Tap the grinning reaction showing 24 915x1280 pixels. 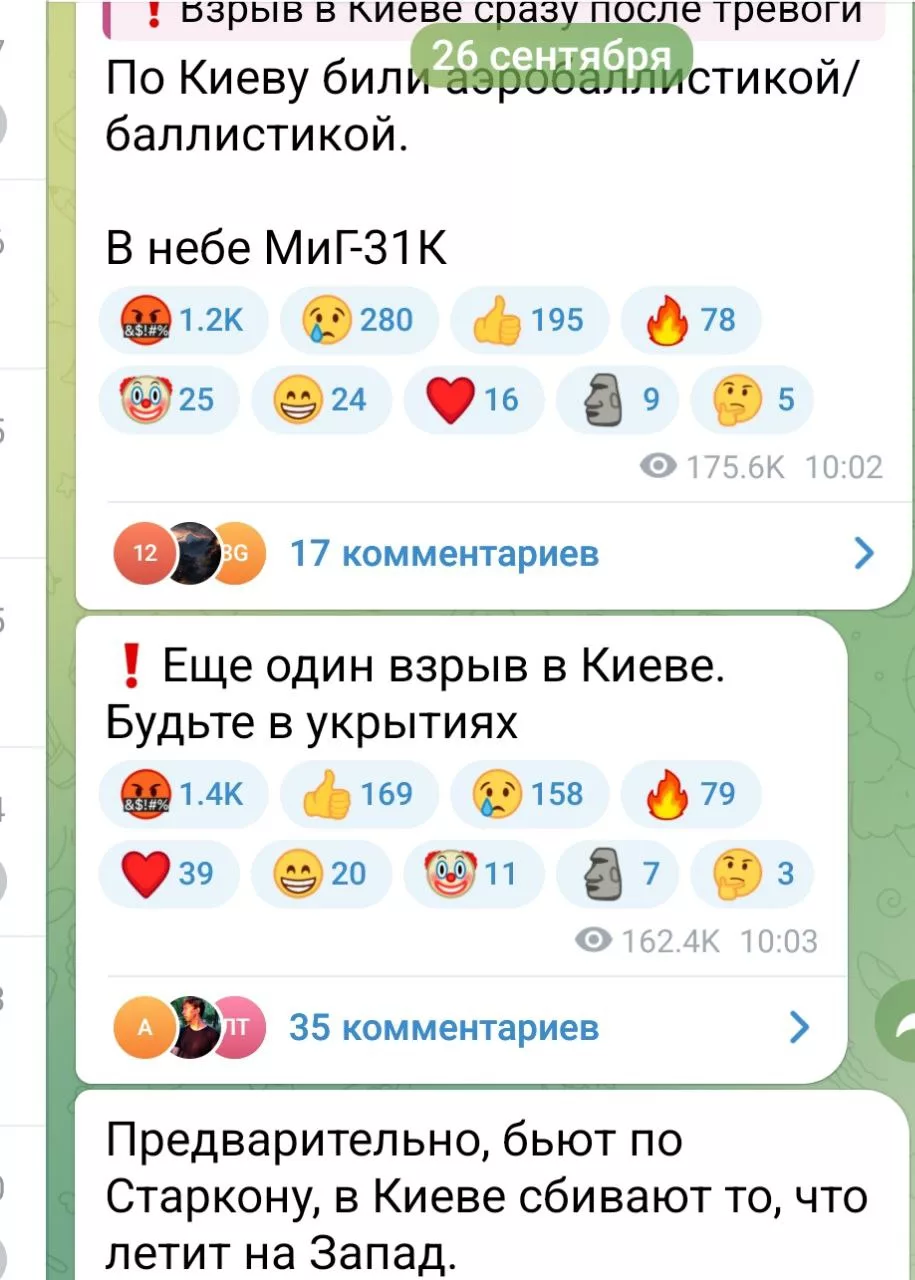(x=320, y=400)
